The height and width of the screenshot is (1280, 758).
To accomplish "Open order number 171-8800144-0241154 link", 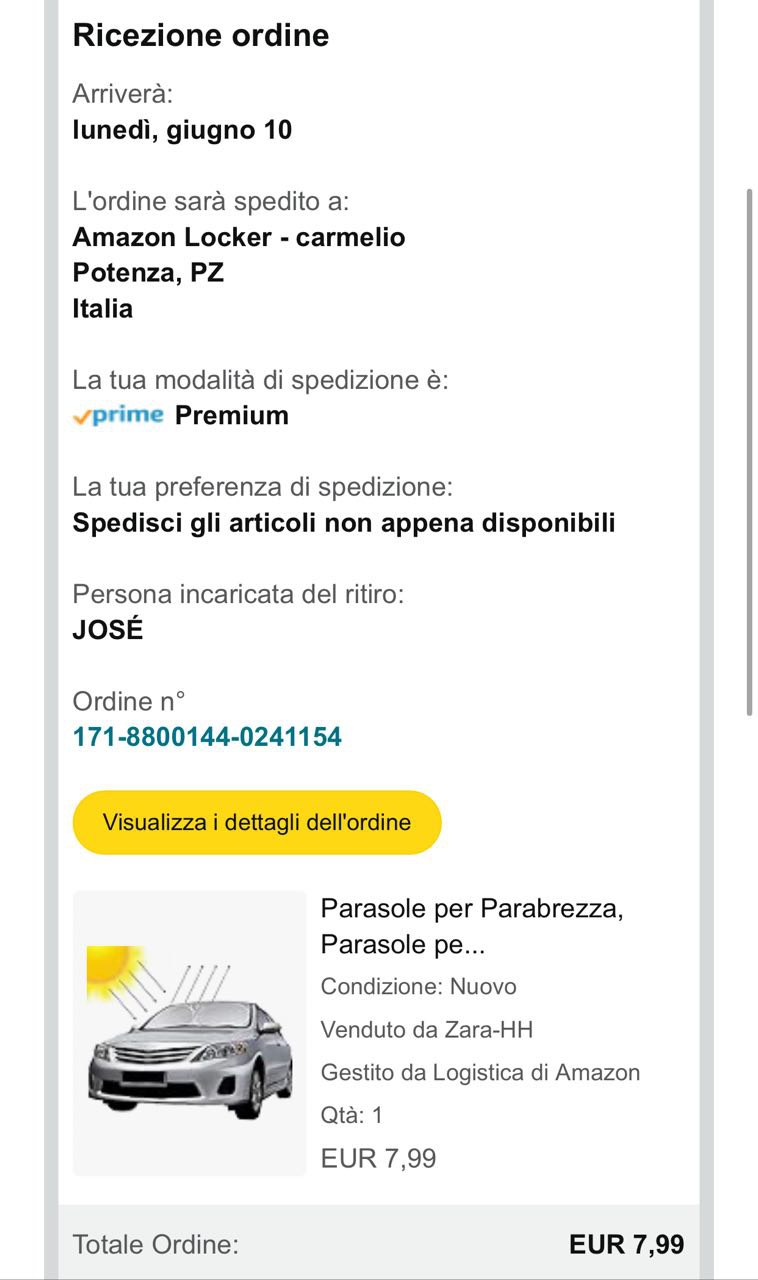I will click(207, 738).
